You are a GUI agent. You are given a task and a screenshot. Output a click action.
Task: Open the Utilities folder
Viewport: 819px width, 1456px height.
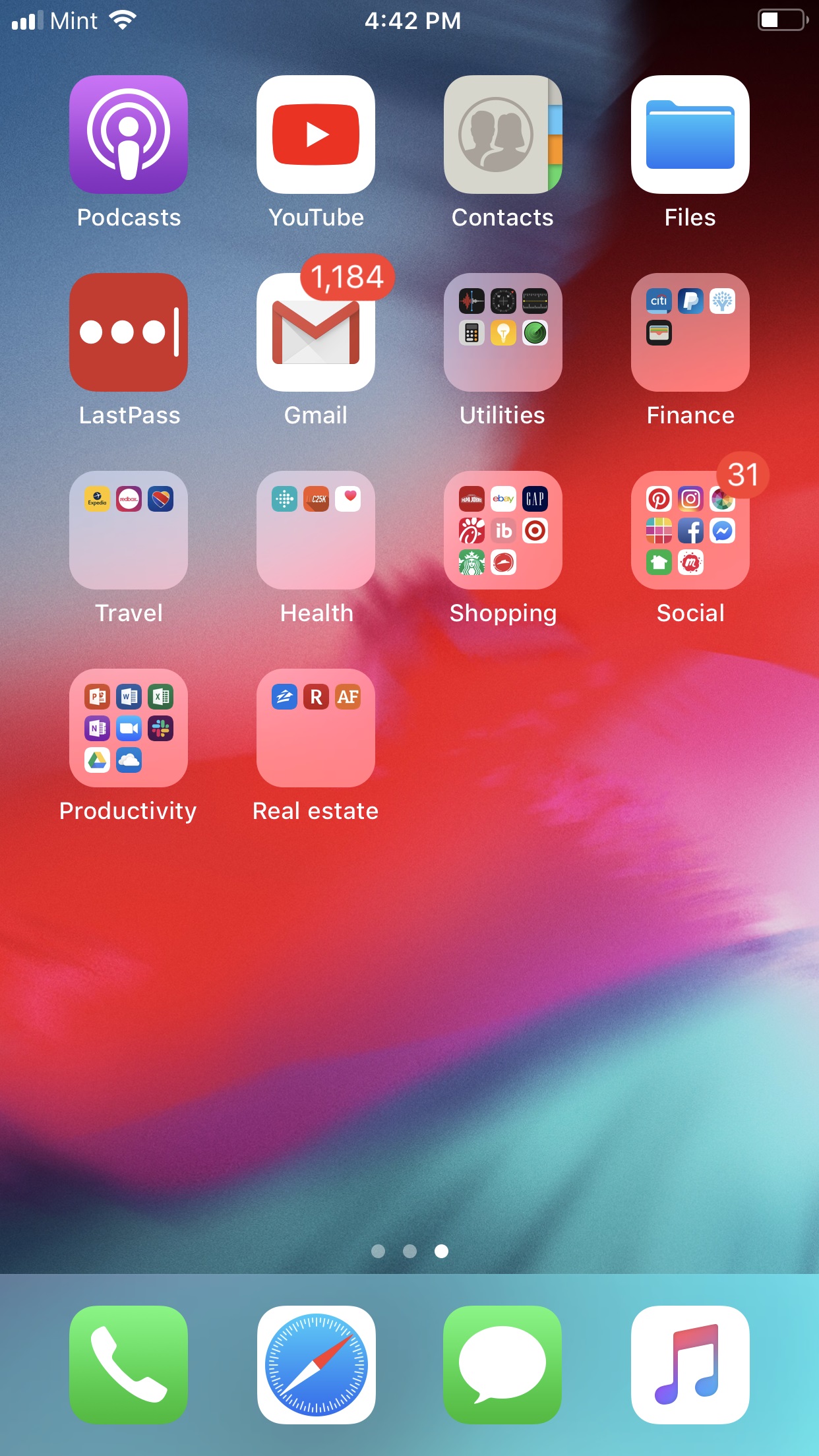(x=502, y=332)
